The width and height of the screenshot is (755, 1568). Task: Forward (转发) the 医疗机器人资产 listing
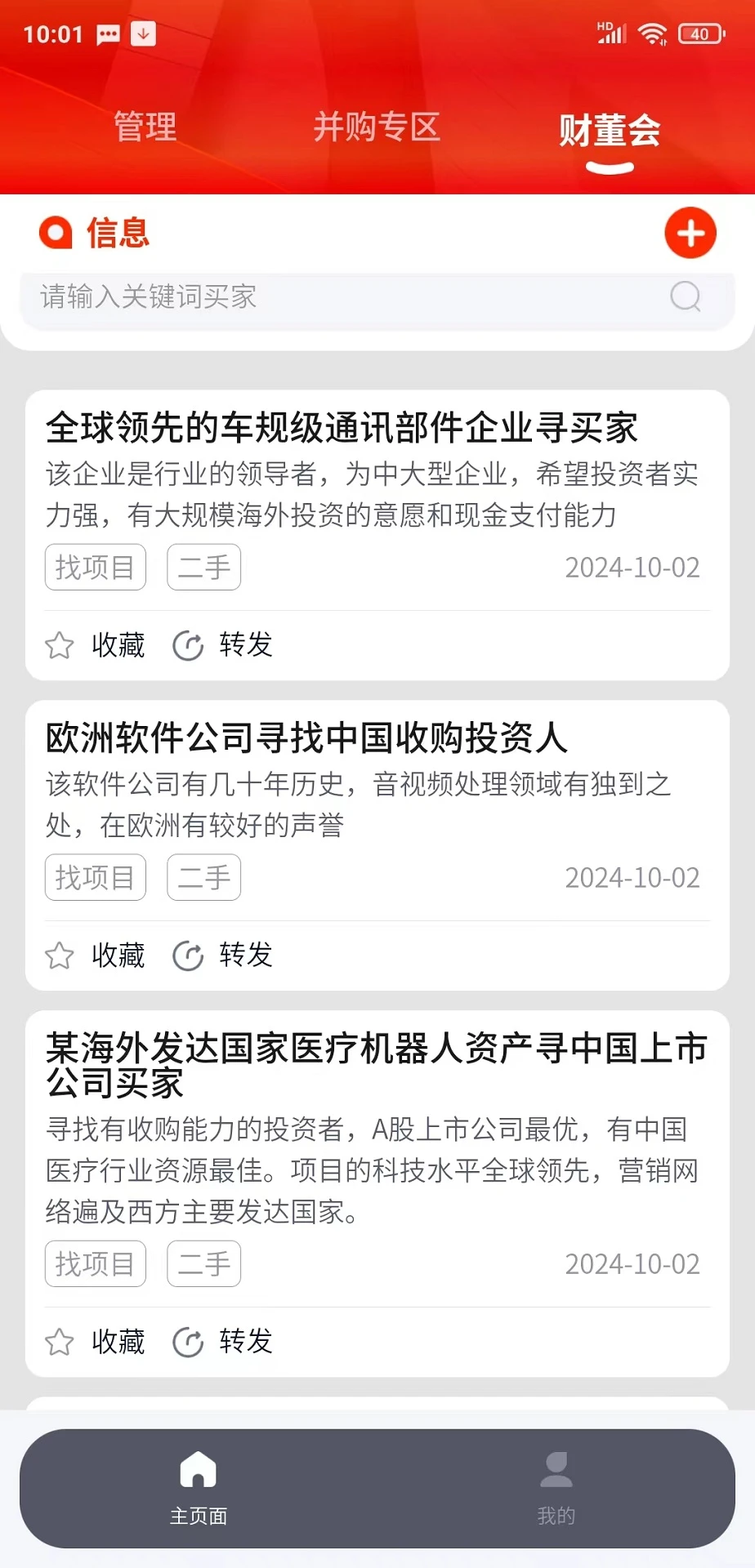pos(222,1342)
